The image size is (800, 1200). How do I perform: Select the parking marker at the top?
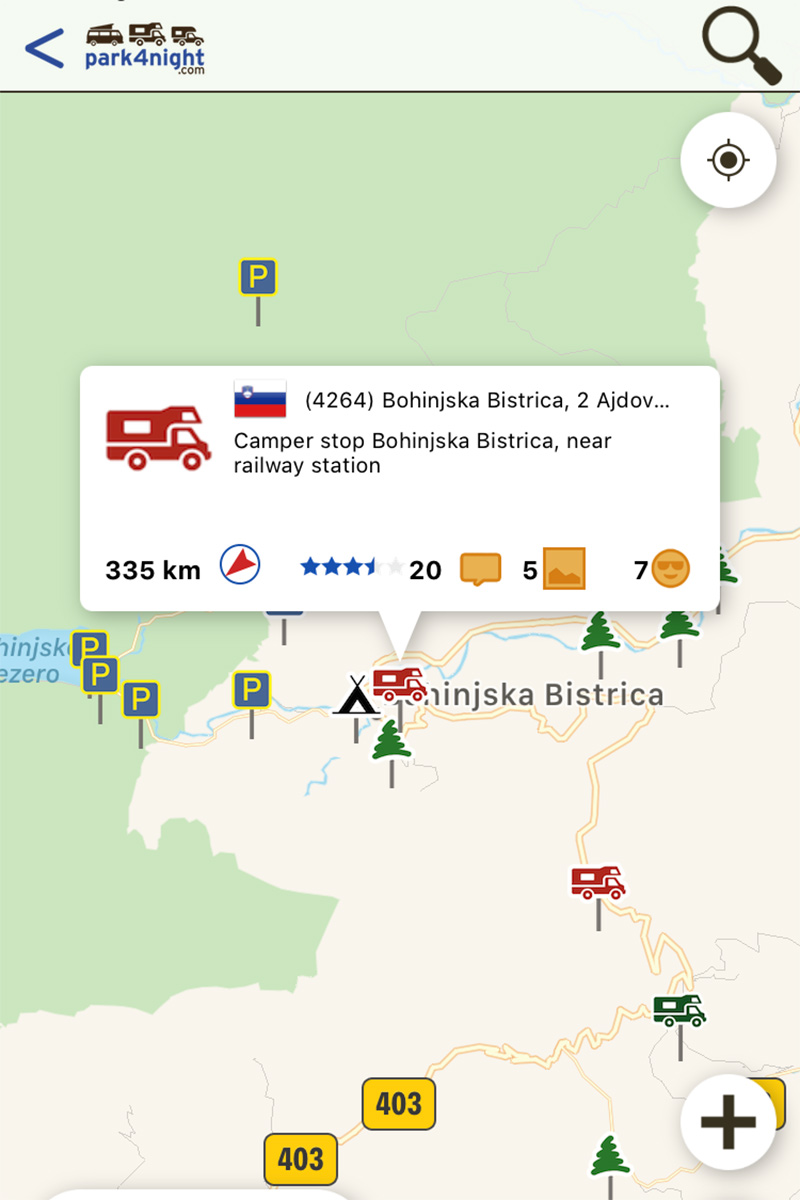point(258,278)
